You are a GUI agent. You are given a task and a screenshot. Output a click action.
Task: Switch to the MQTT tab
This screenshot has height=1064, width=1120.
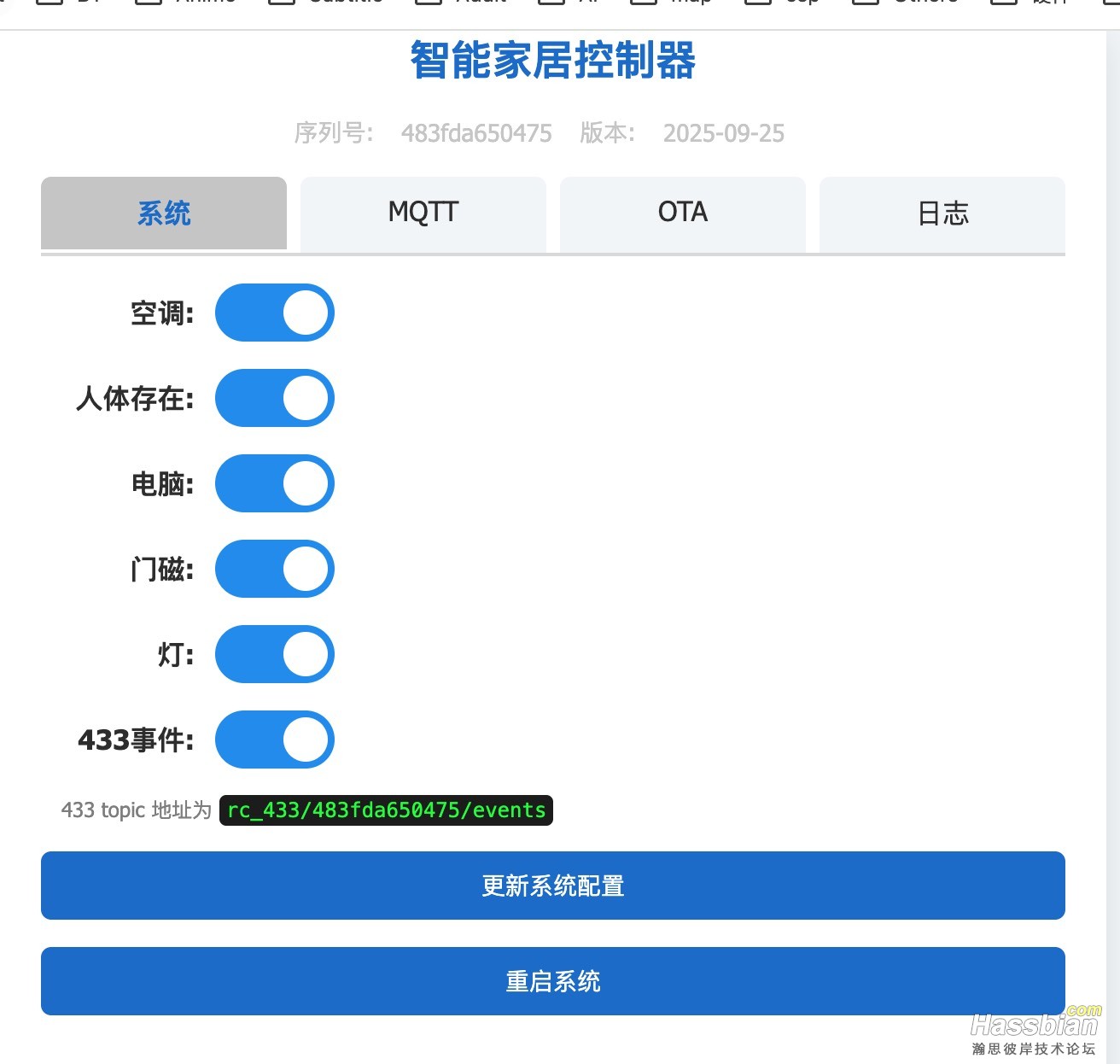click(423, 213)
